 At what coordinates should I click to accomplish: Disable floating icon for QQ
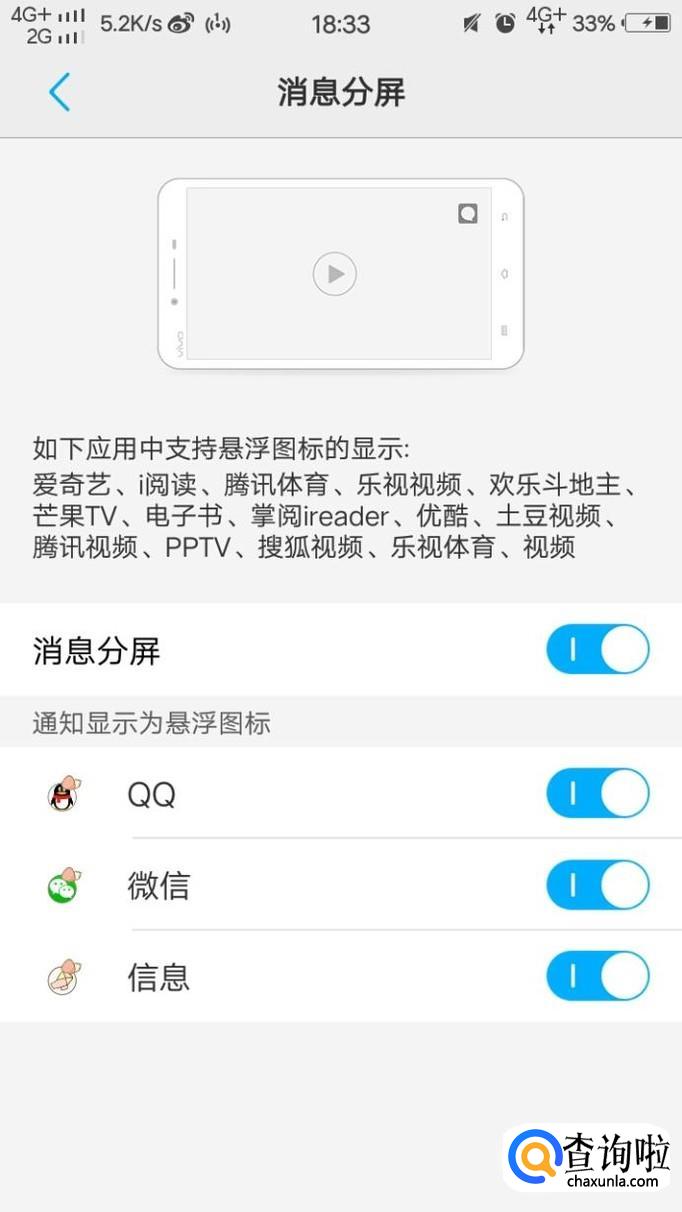click(x=597, y=794)
